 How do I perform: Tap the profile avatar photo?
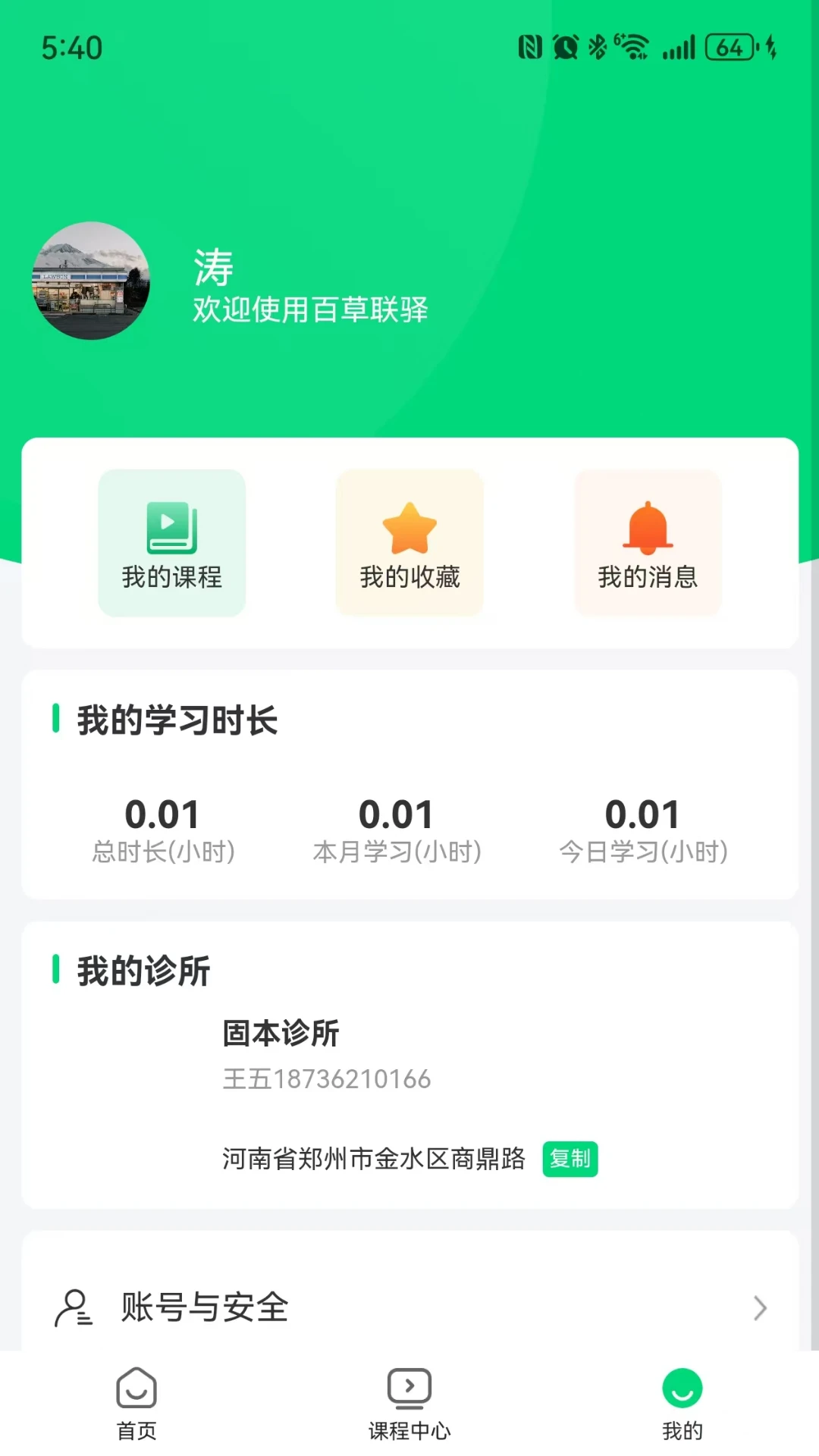[92, 282]
